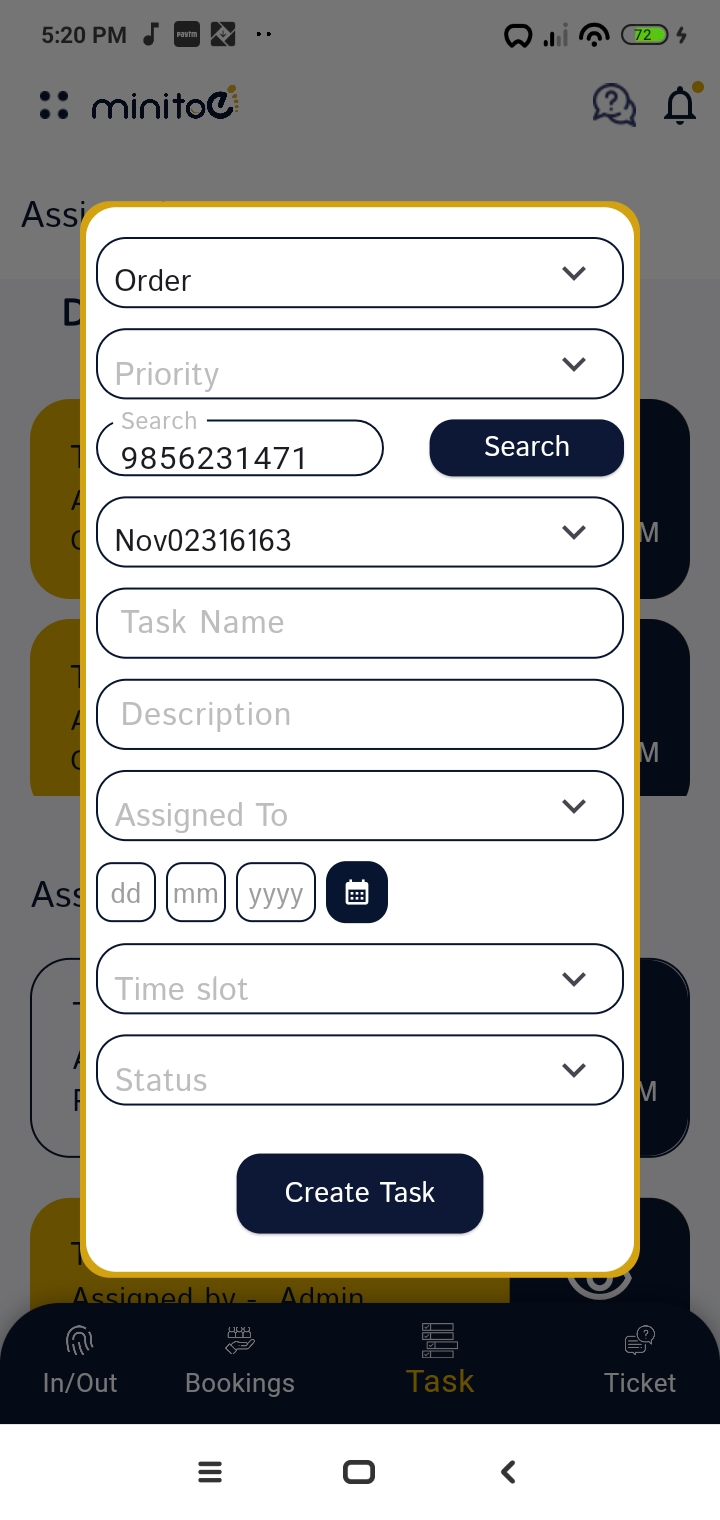
Task: Tap the yyyy year field
Action: point(276,892)
